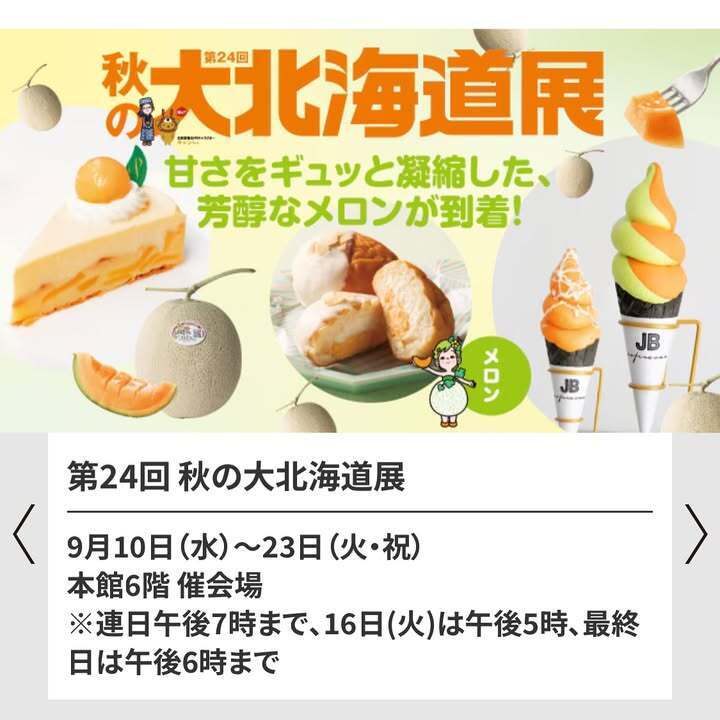
Task: Open the 秋の大北海道展 event banner
Action: pyautogui.click(x=360, y=230)
